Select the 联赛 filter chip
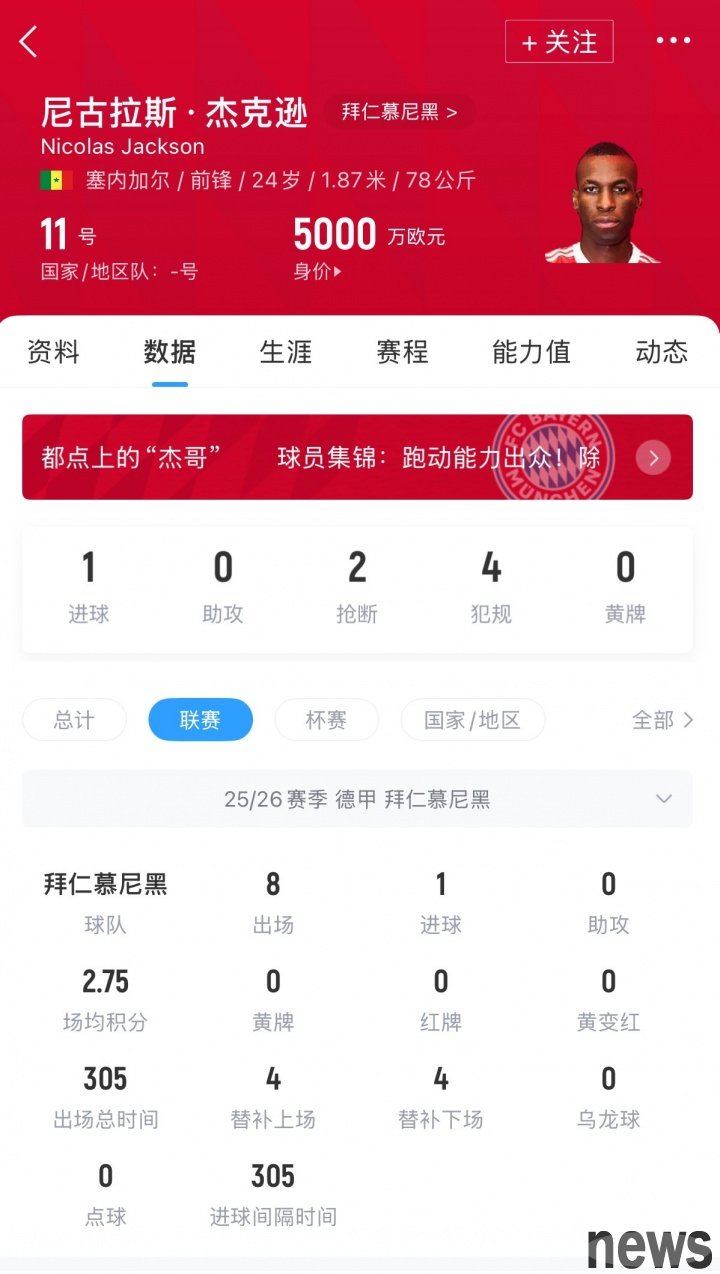Image resolution: width=720 pixels, height=1274 pixels. (200, 720)
